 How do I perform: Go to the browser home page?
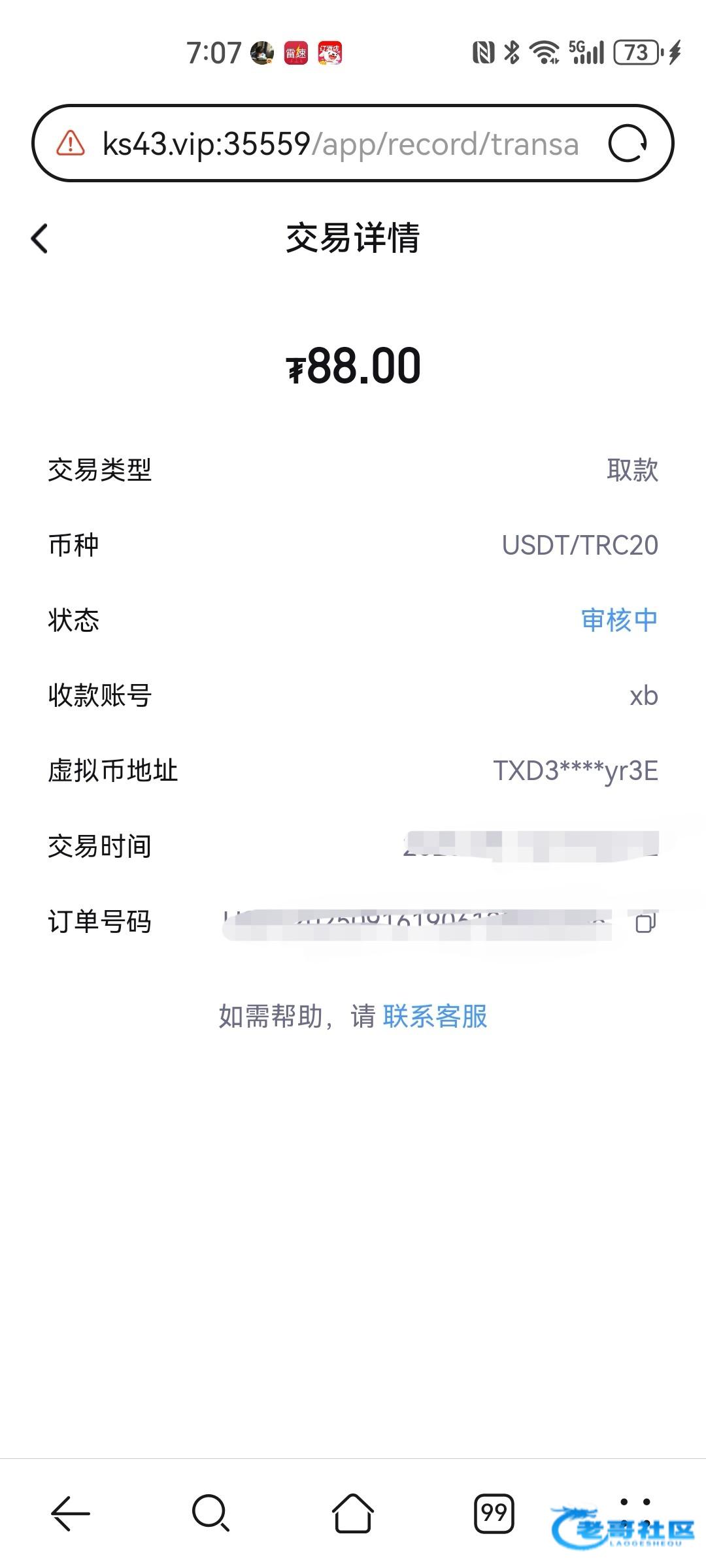tap(353, 1513)
